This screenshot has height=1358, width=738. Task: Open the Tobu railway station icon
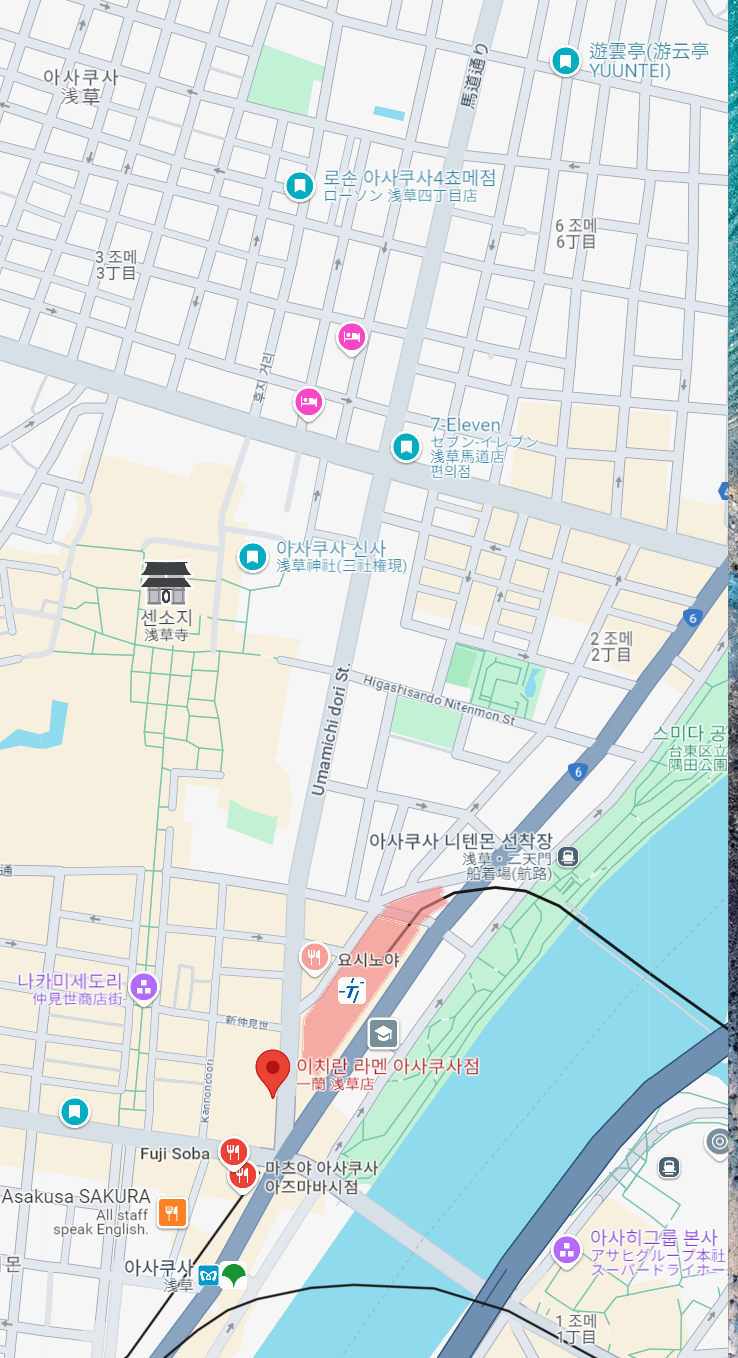(x=352, y=991)
